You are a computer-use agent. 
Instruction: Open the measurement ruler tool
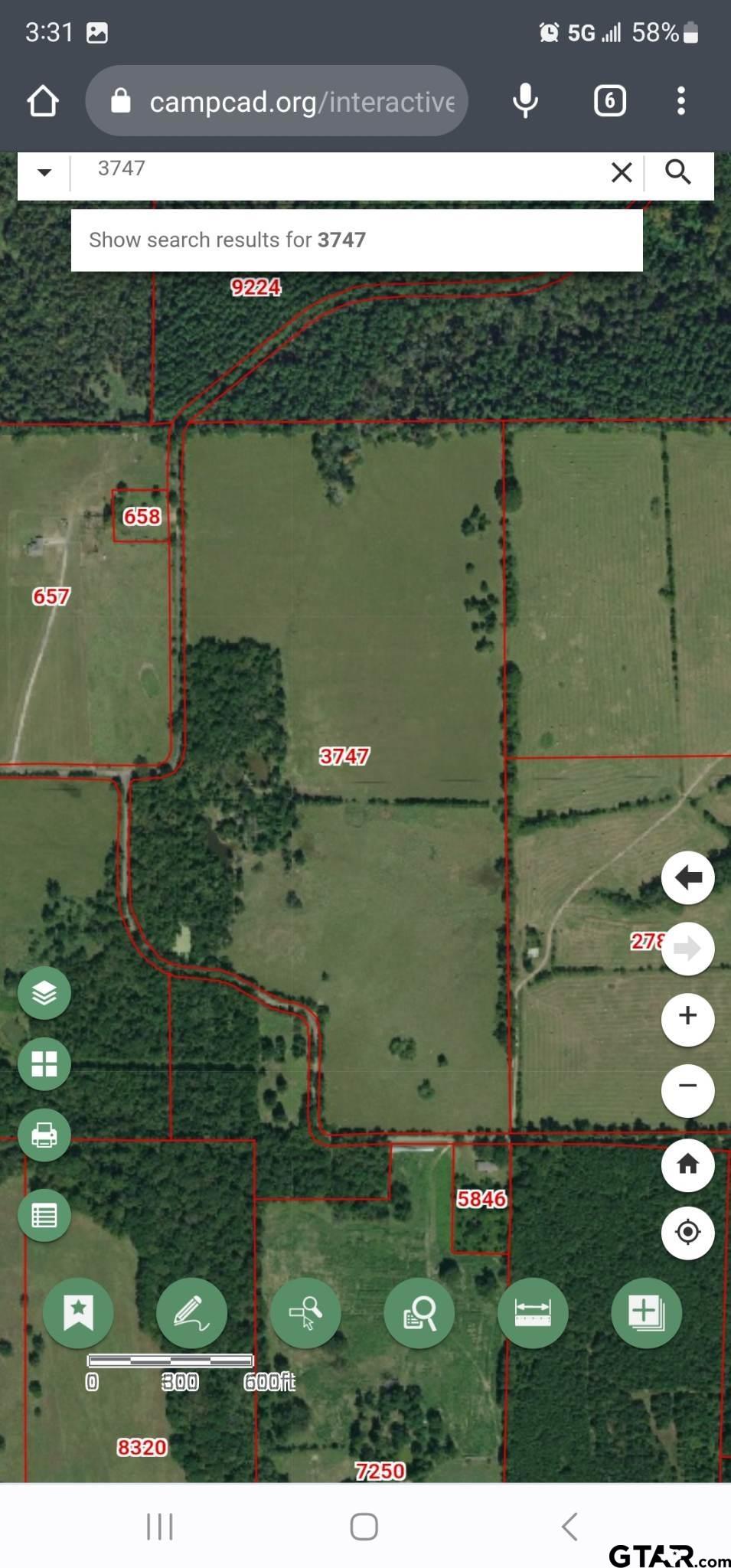click(x=533, y=1312)
